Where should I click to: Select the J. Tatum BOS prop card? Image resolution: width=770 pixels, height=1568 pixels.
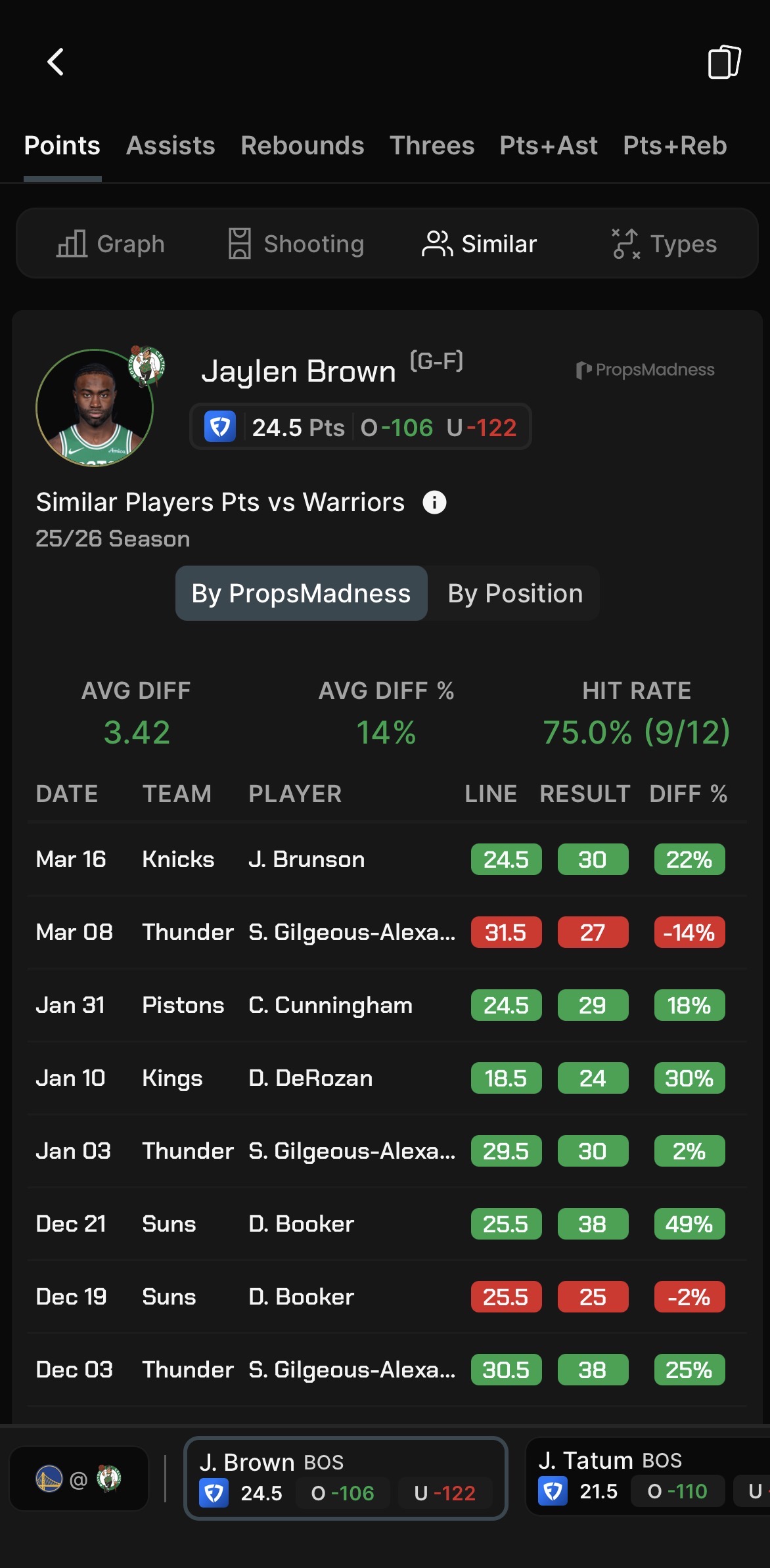[x=647, y=1477]
